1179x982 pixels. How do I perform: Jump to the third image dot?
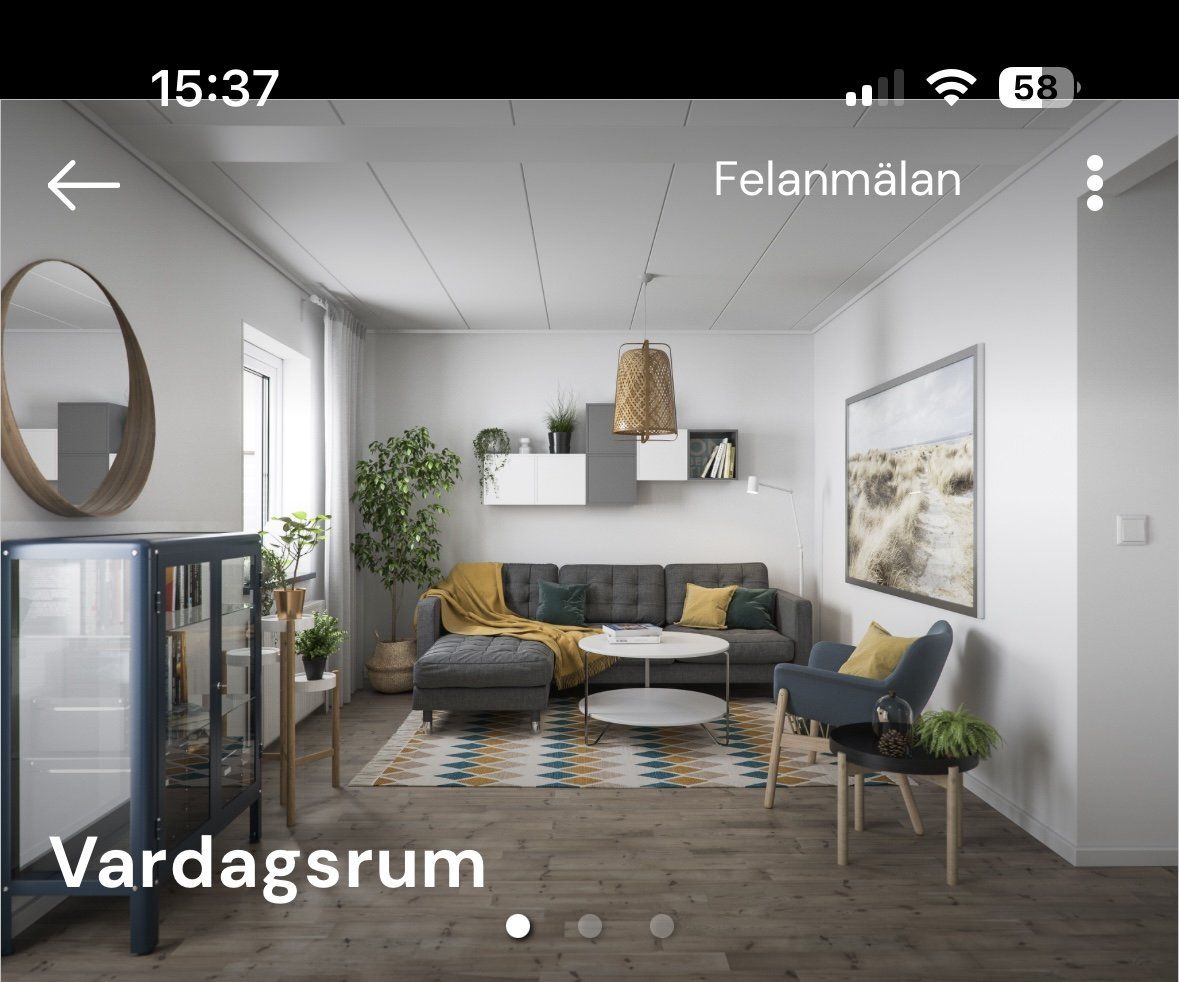(662, 926)
